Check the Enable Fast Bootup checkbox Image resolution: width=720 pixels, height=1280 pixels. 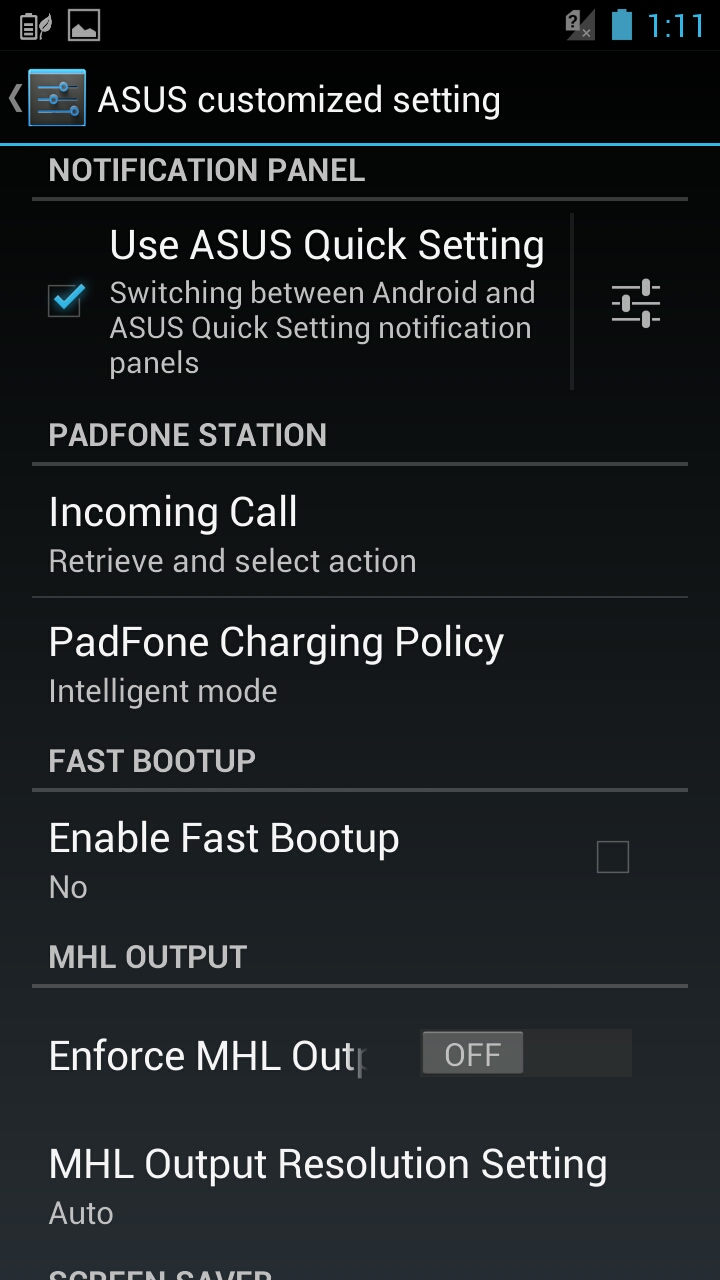(612, 857)
